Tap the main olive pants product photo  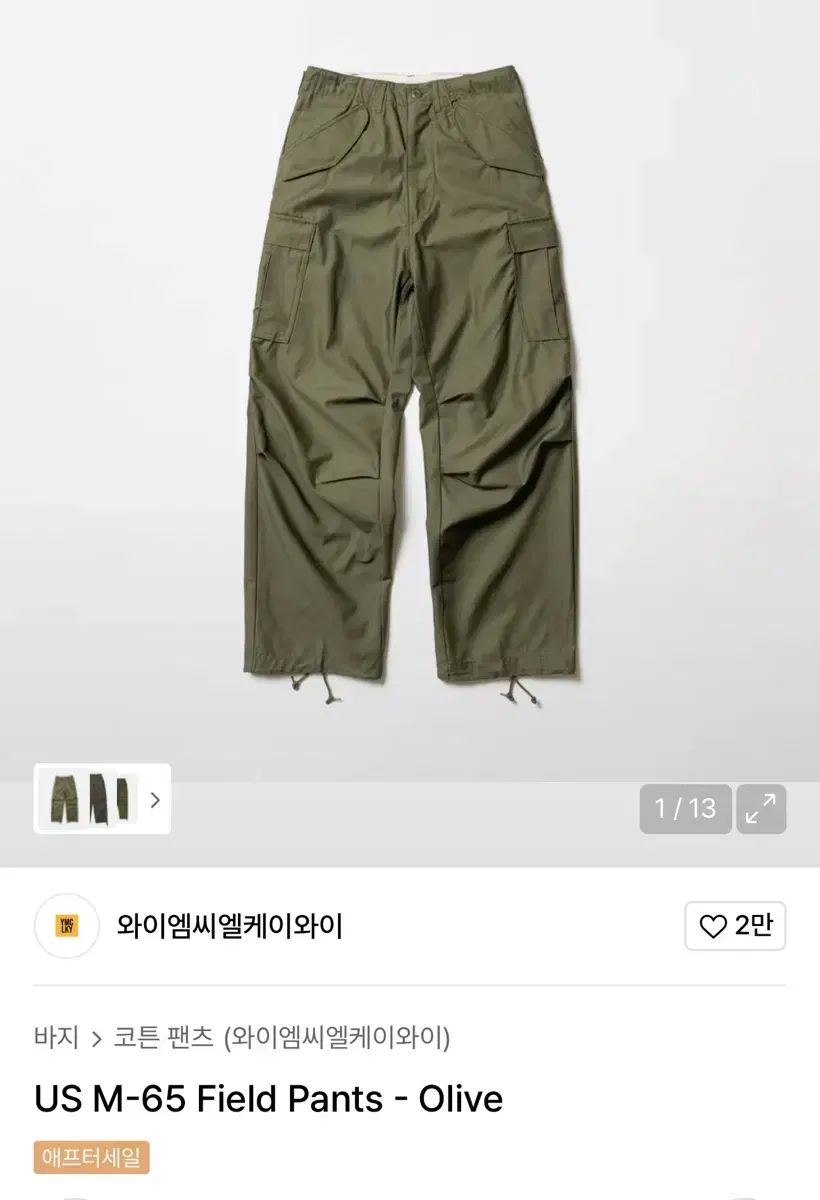coord(410,380)
